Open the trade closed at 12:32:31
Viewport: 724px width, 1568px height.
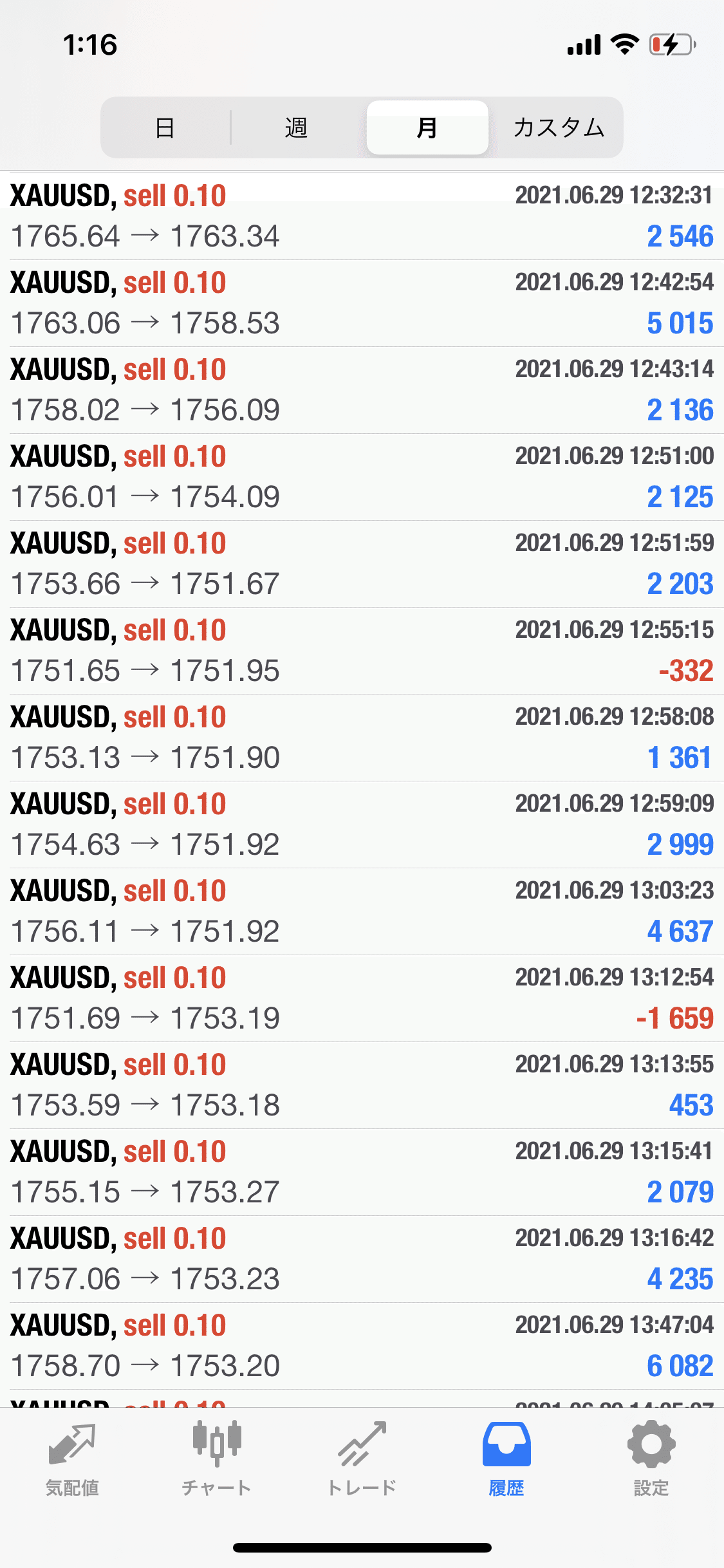(362, 216)
